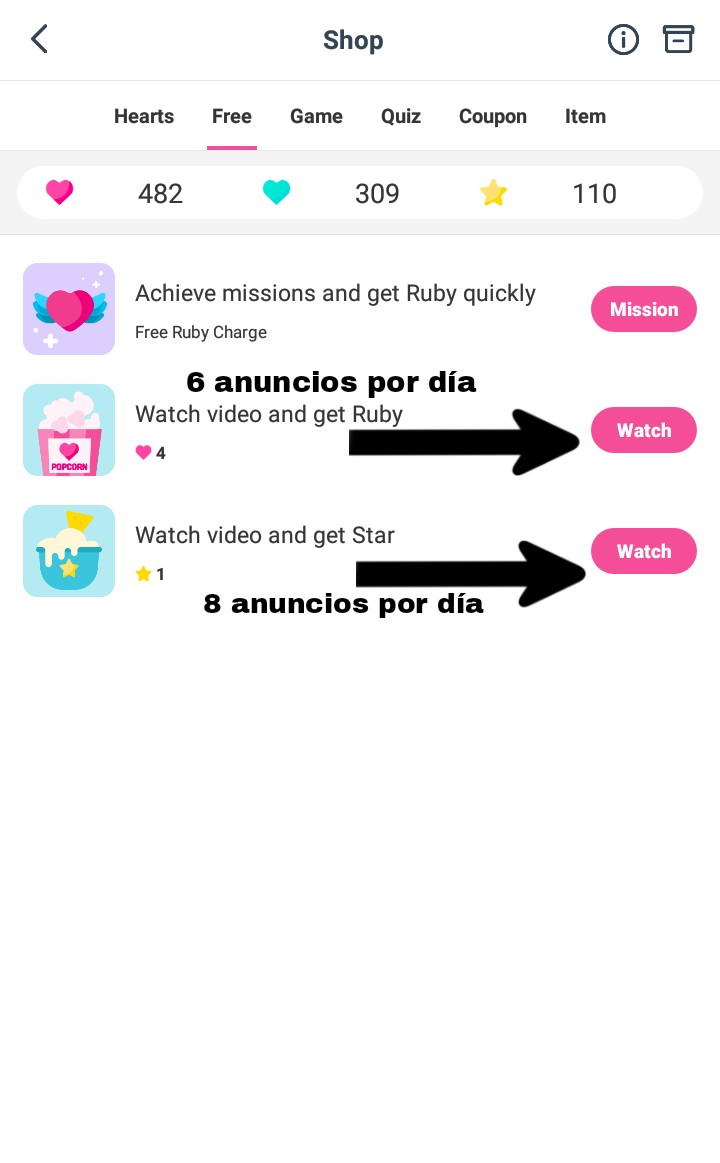Image resolution: width=720 pixels, height=1163 pixels.
Task: Open the Item tab
Action: tap(585, 117)
